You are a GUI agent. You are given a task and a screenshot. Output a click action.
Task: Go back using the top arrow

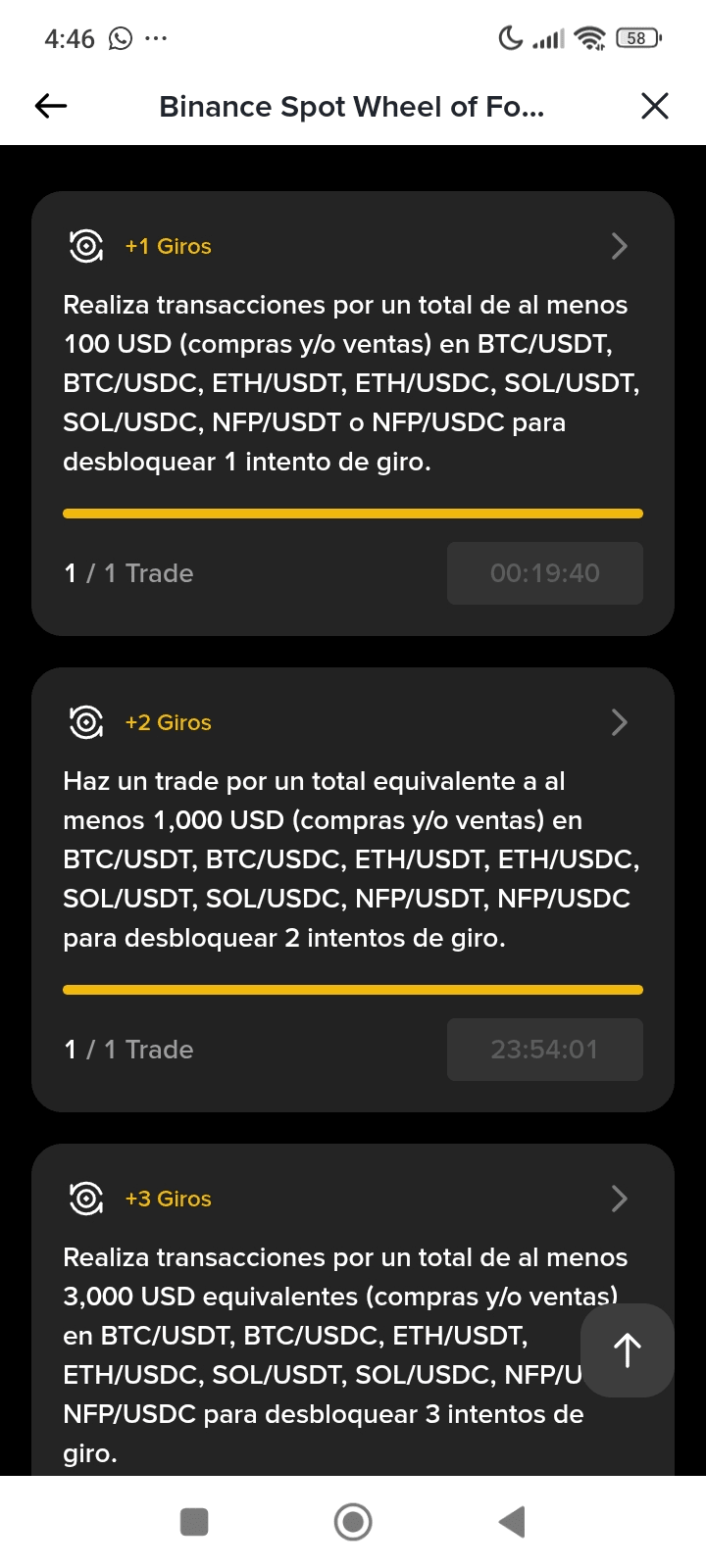(51, 106)
